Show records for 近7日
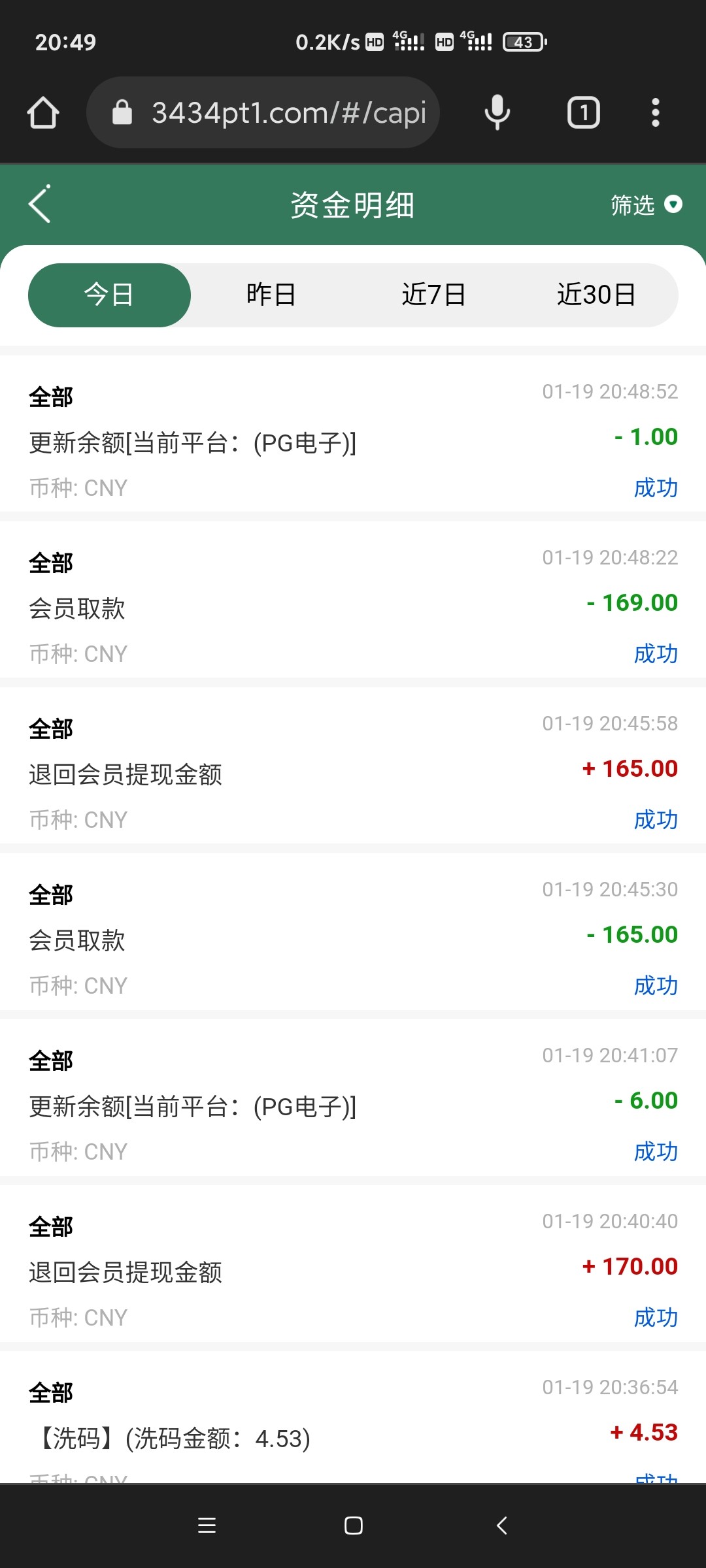Viewport: 706px width, 1568px height. pyautogui.click(x=433, y=295)
